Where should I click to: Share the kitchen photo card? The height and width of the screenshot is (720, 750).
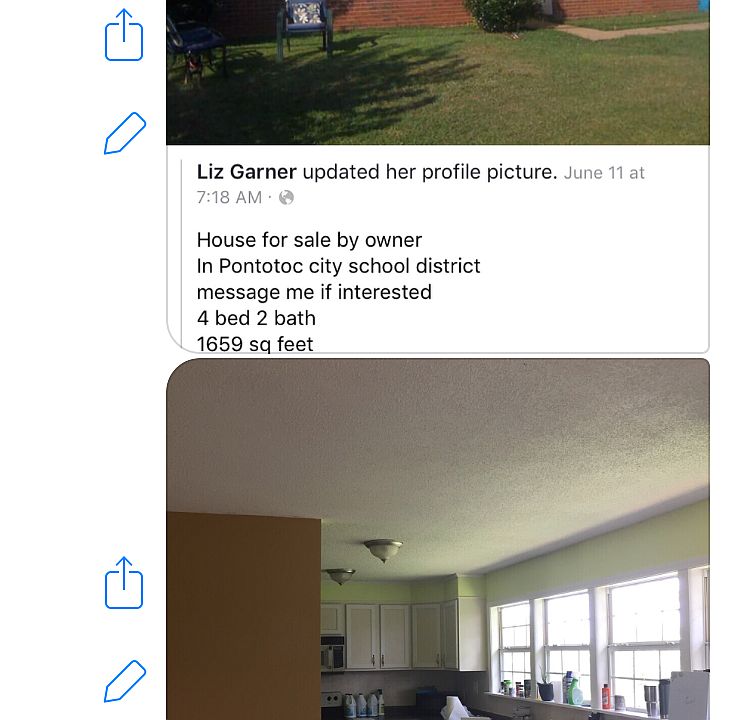[x=124, y=583]
